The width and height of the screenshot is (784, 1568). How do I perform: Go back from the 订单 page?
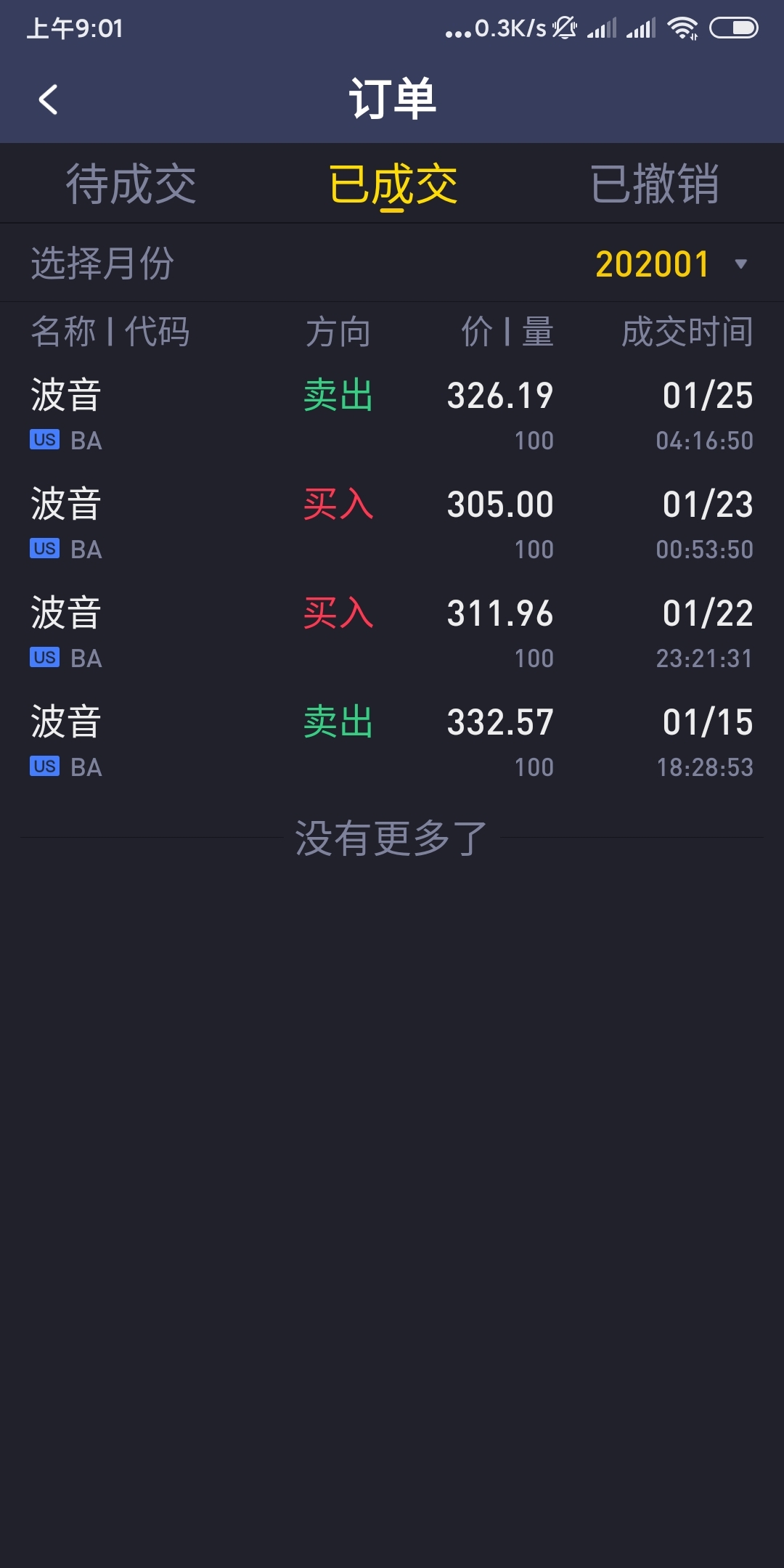tap(48, 99)
